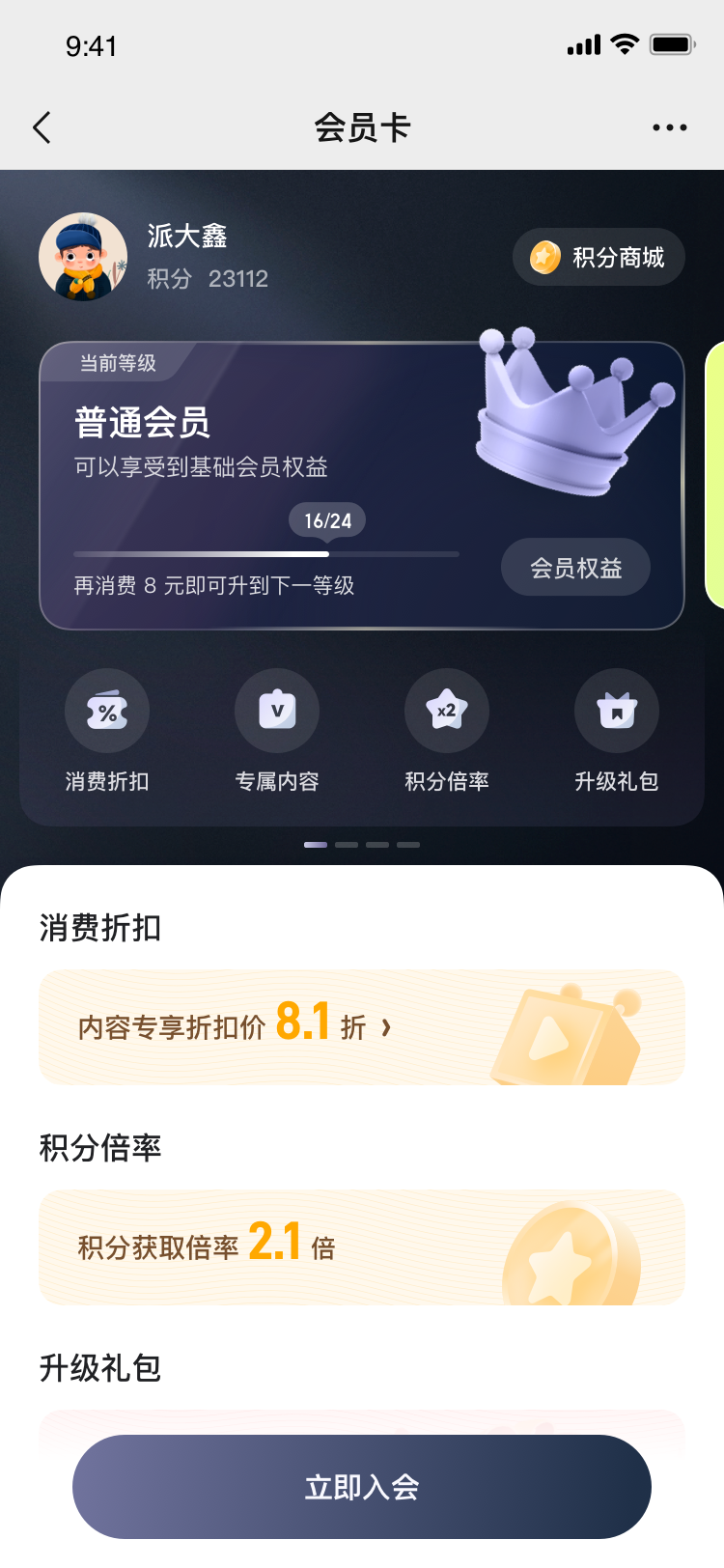The height and width of the screenshot is (1568, 724).
Task: Open the 内容专享折扣价 8.1 折 card
Action: [x=361, y=1027]
